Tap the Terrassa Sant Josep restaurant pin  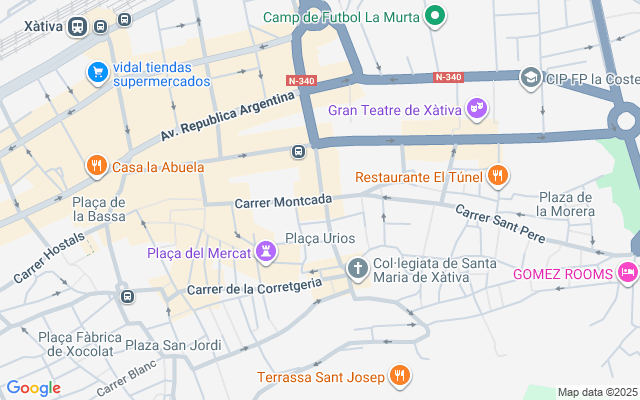(399, 376)
